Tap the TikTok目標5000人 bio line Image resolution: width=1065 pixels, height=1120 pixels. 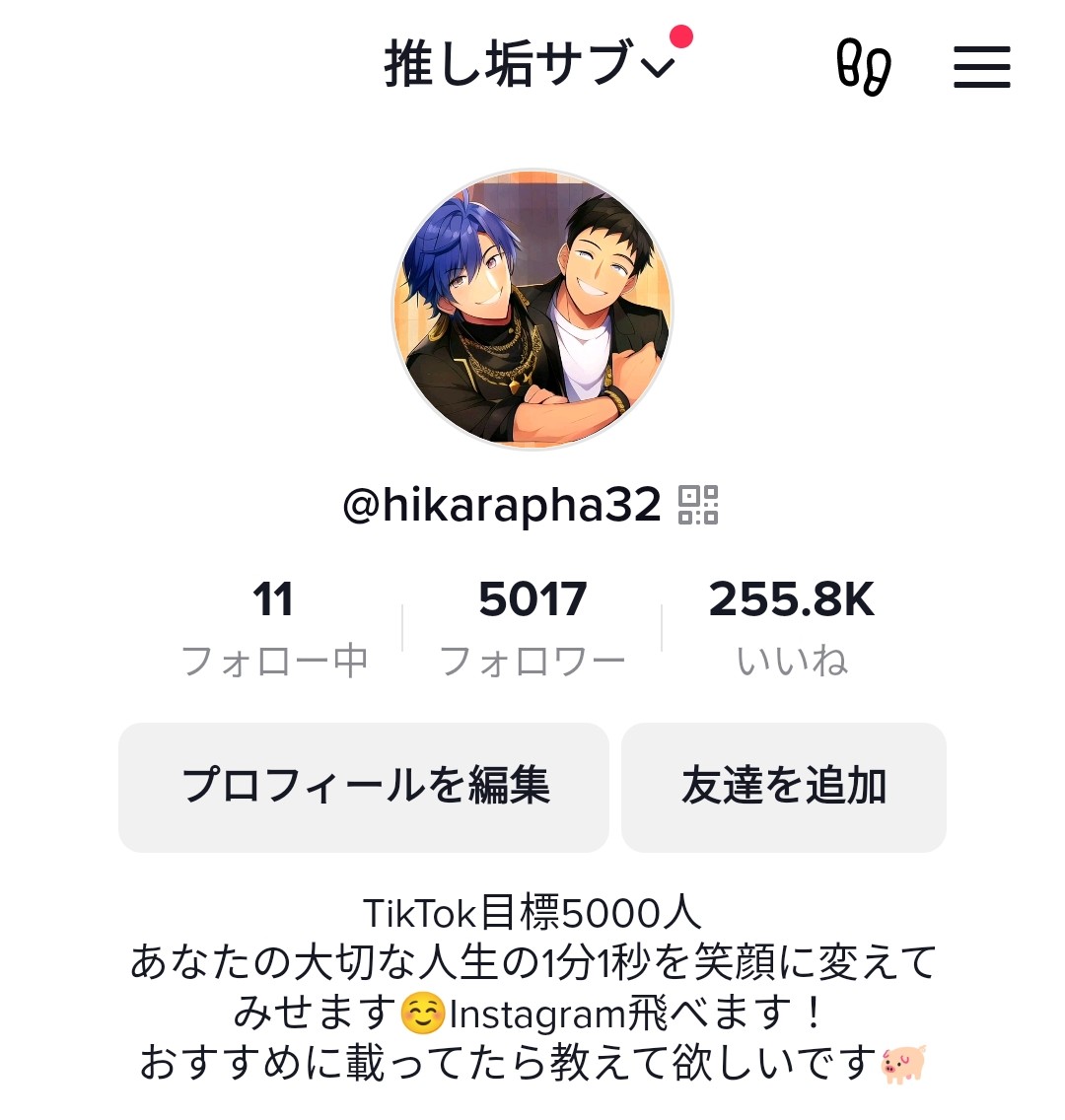coord(532,914)
